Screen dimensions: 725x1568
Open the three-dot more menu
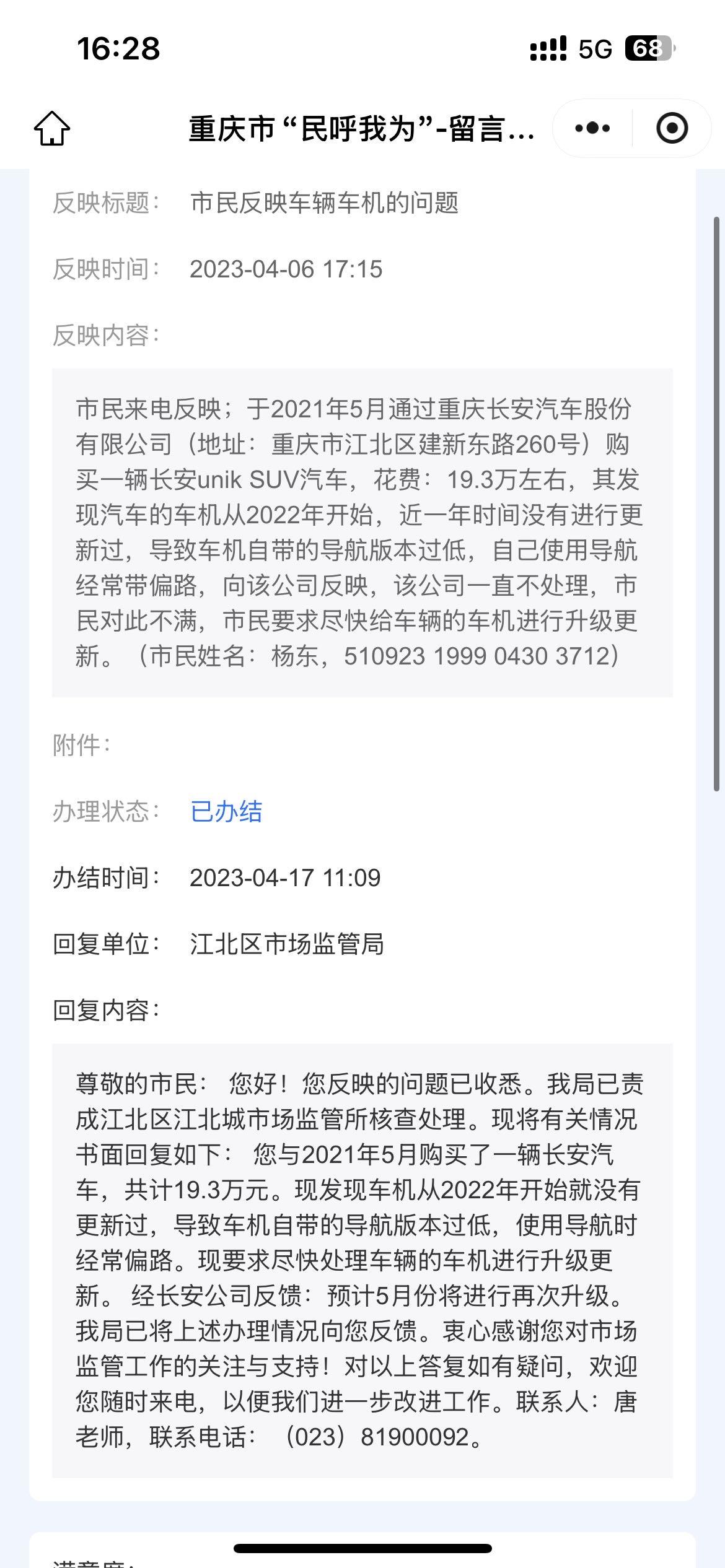click(x=592, y=128)
